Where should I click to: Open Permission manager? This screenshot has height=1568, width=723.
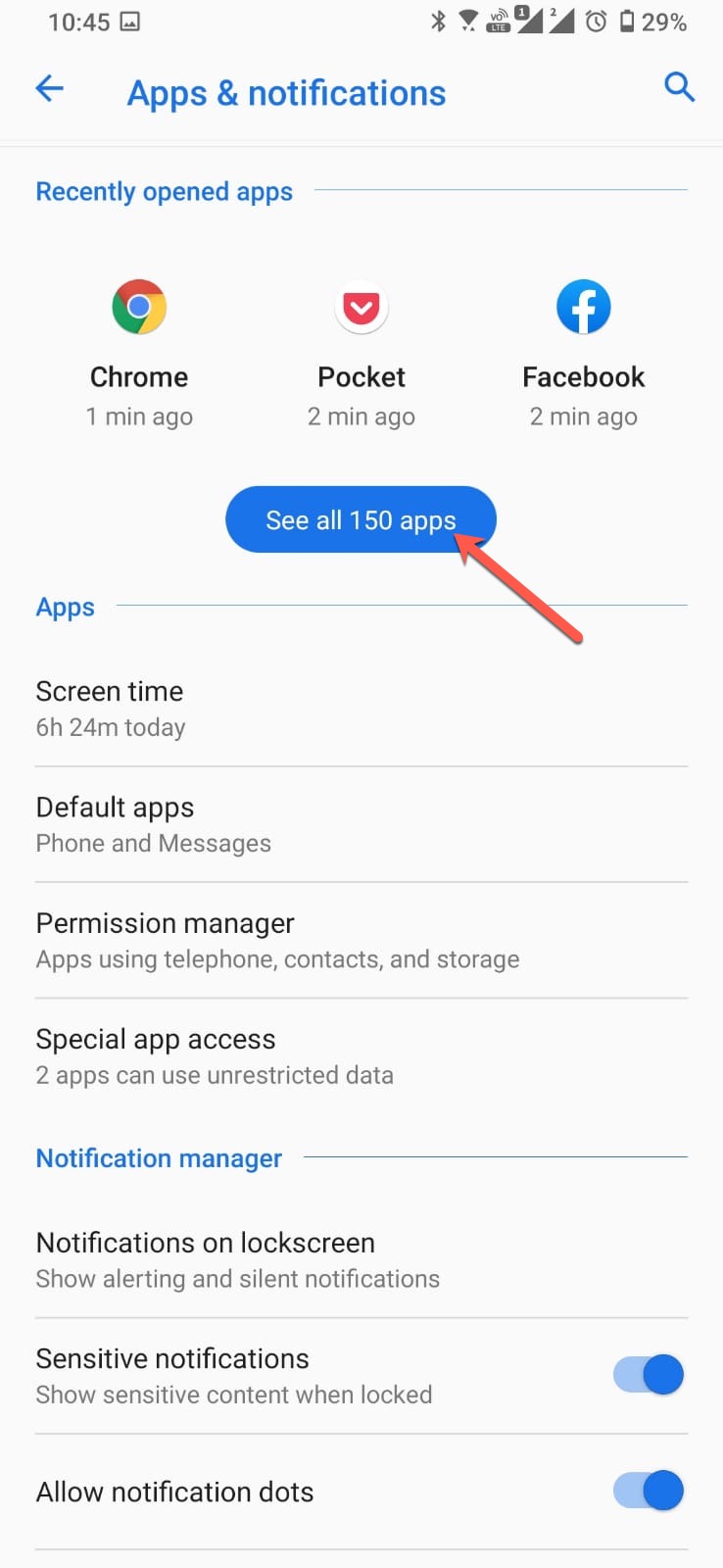[361, 941]
